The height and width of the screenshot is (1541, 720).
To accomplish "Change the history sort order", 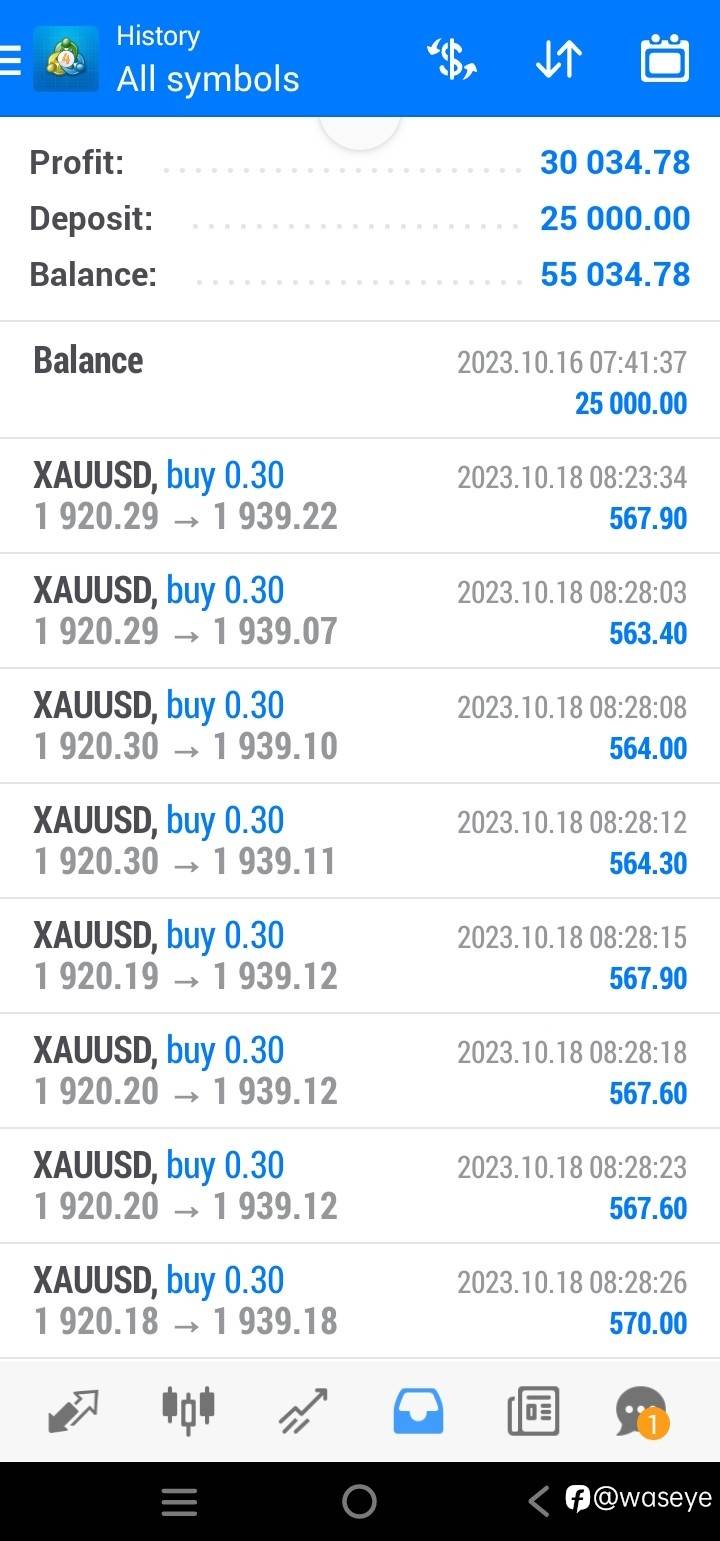I will pyautogui.click(x=558, y=60).
